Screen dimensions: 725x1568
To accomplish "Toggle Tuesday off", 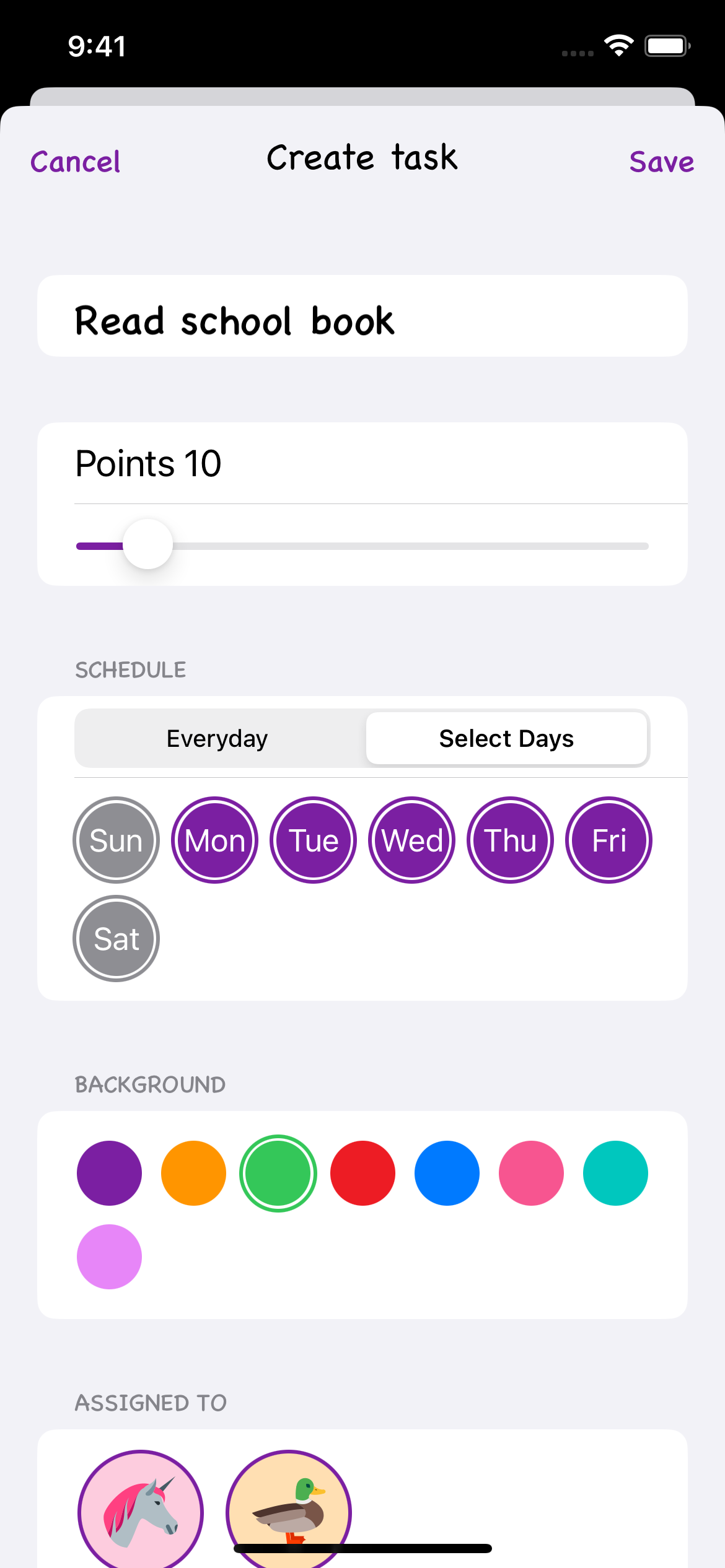I will pos(314,840).
